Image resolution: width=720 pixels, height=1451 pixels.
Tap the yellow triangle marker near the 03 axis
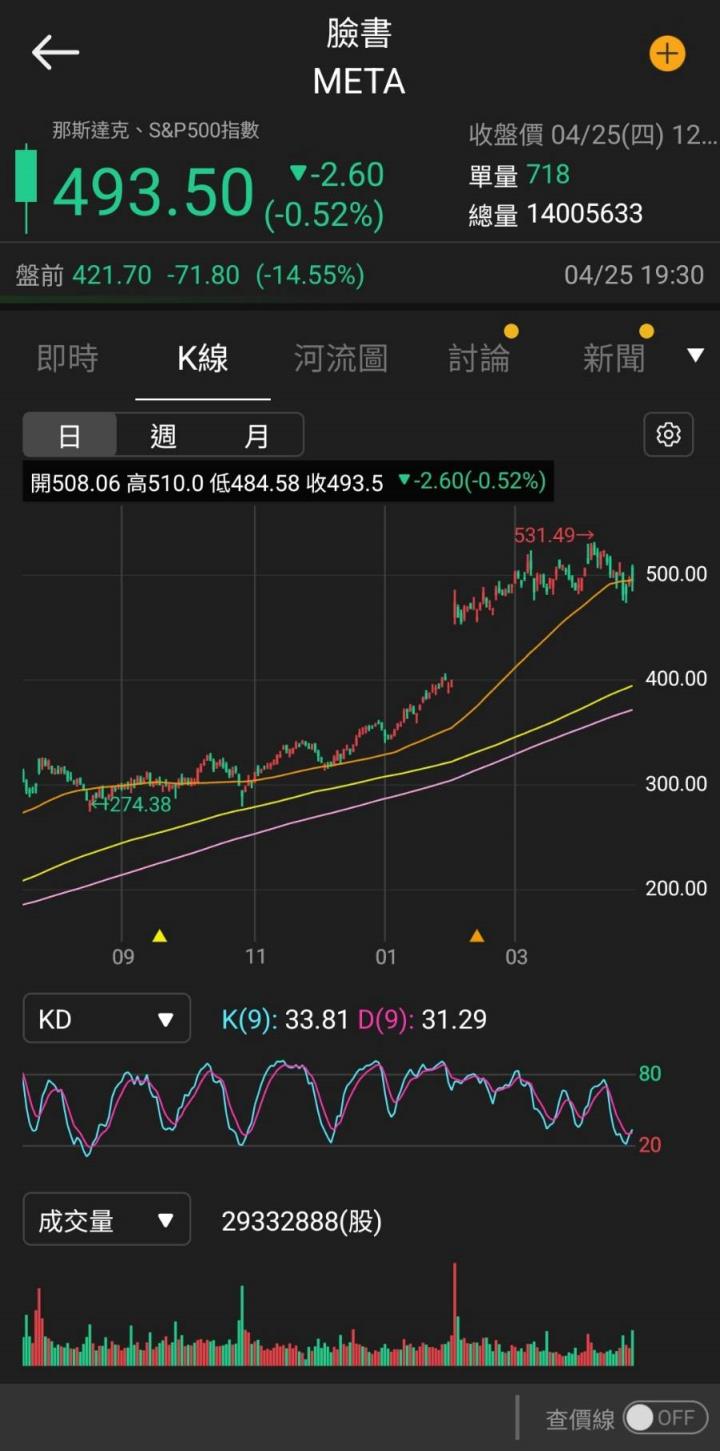click(477, 936)
